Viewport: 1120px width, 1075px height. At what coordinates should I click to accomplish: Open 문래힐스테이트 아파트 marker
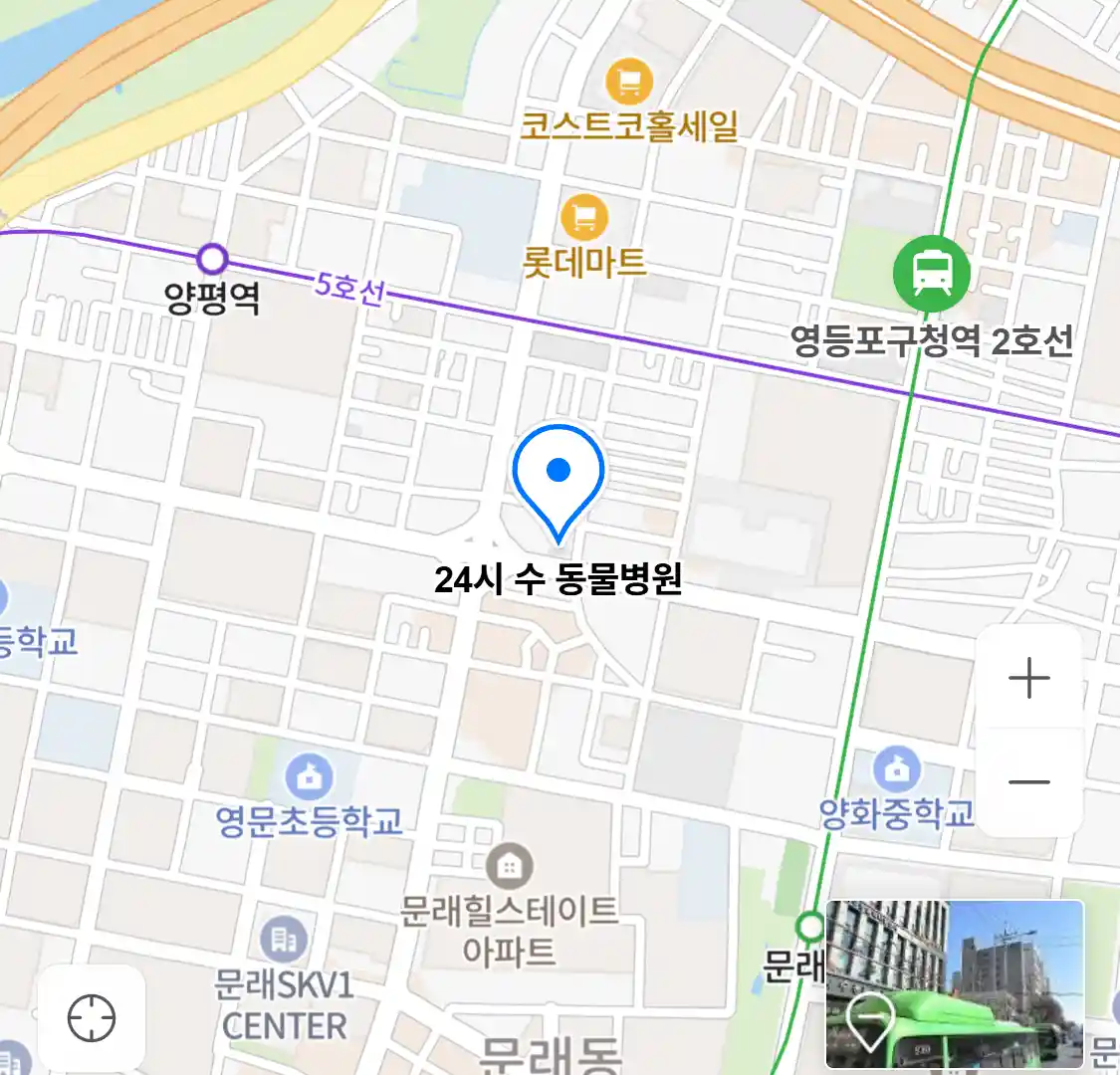point(510,867)
